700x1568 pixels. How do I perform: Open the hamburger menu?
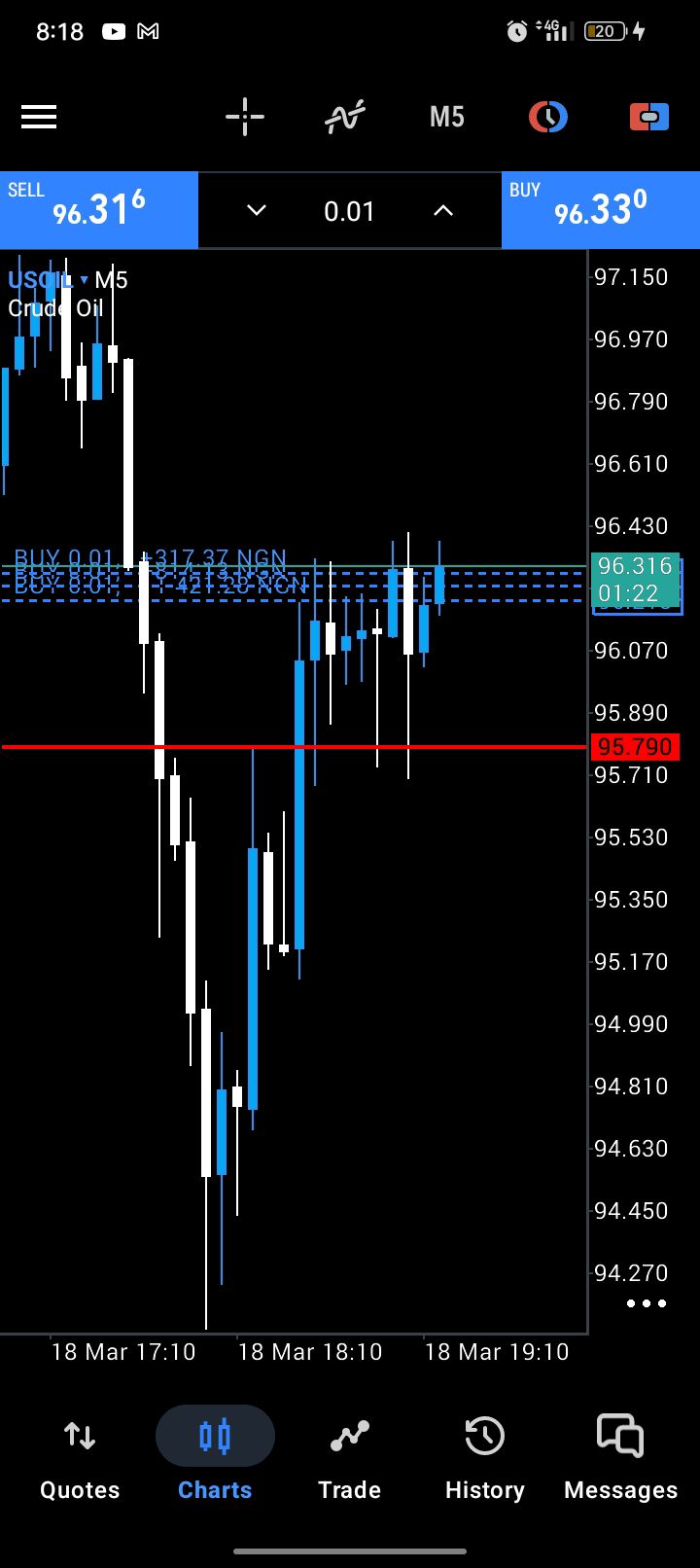39,118
